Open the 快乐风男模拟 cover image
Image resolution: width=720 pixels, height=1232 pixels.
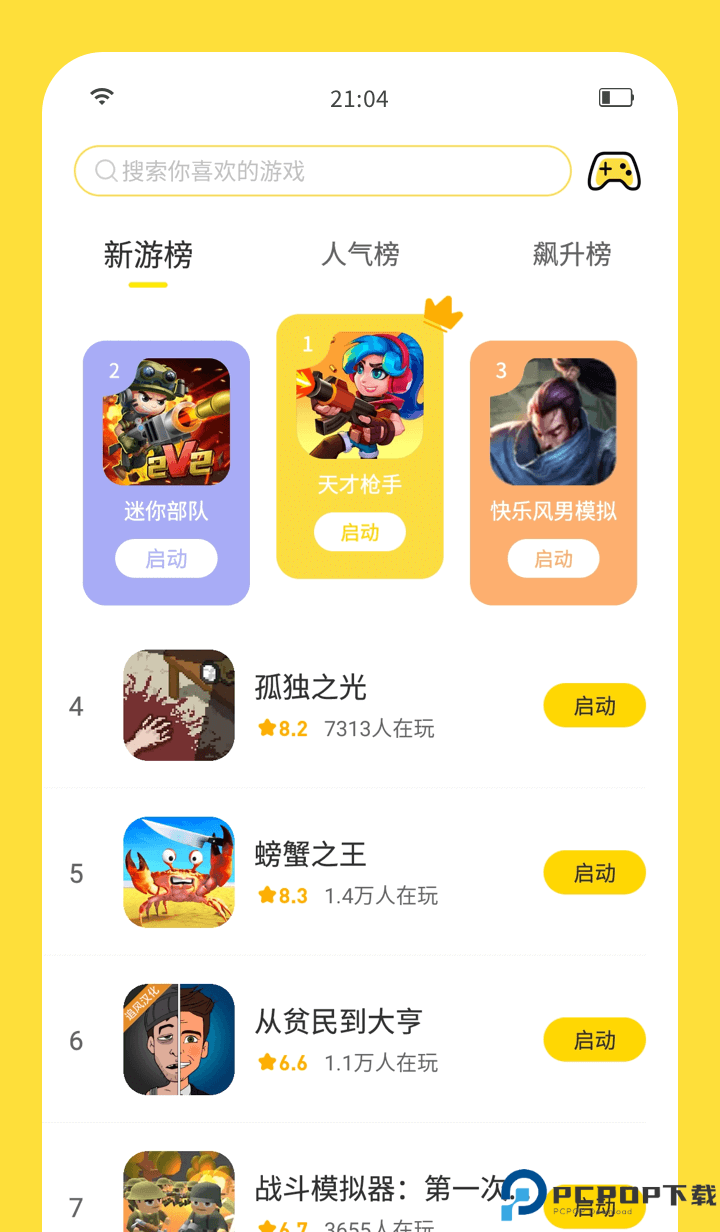(553, 420)
